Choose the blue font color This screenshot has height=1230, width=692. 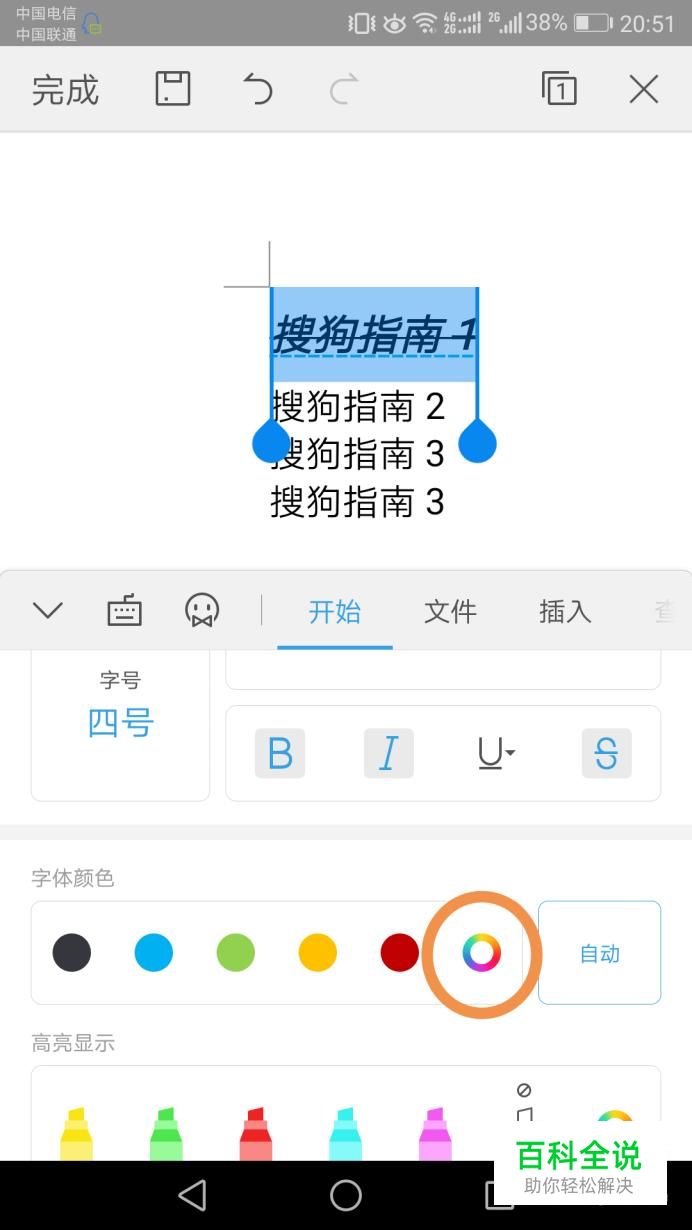pyautogui.click(x=154, y=953)
